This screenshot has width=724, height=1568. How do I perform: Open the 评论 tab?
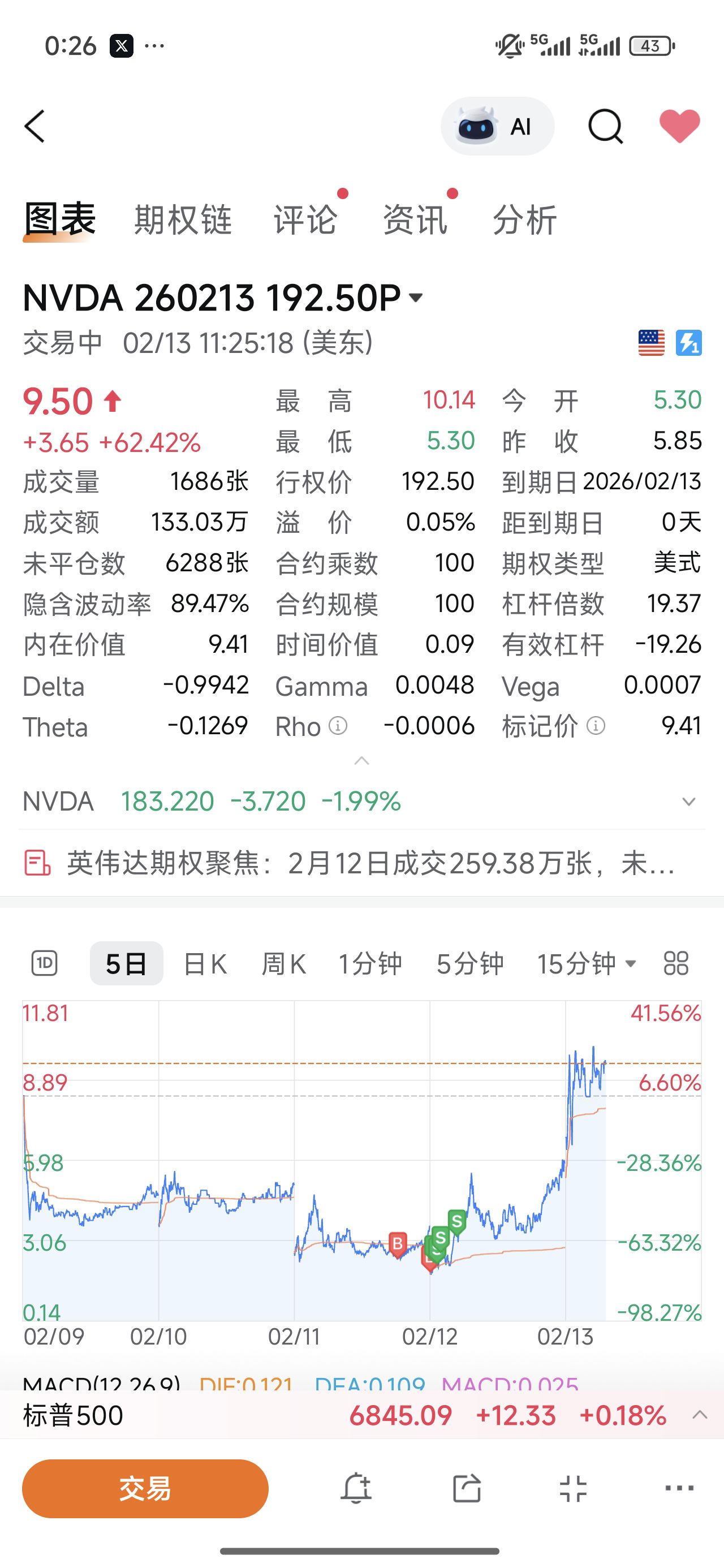[304, 219]
